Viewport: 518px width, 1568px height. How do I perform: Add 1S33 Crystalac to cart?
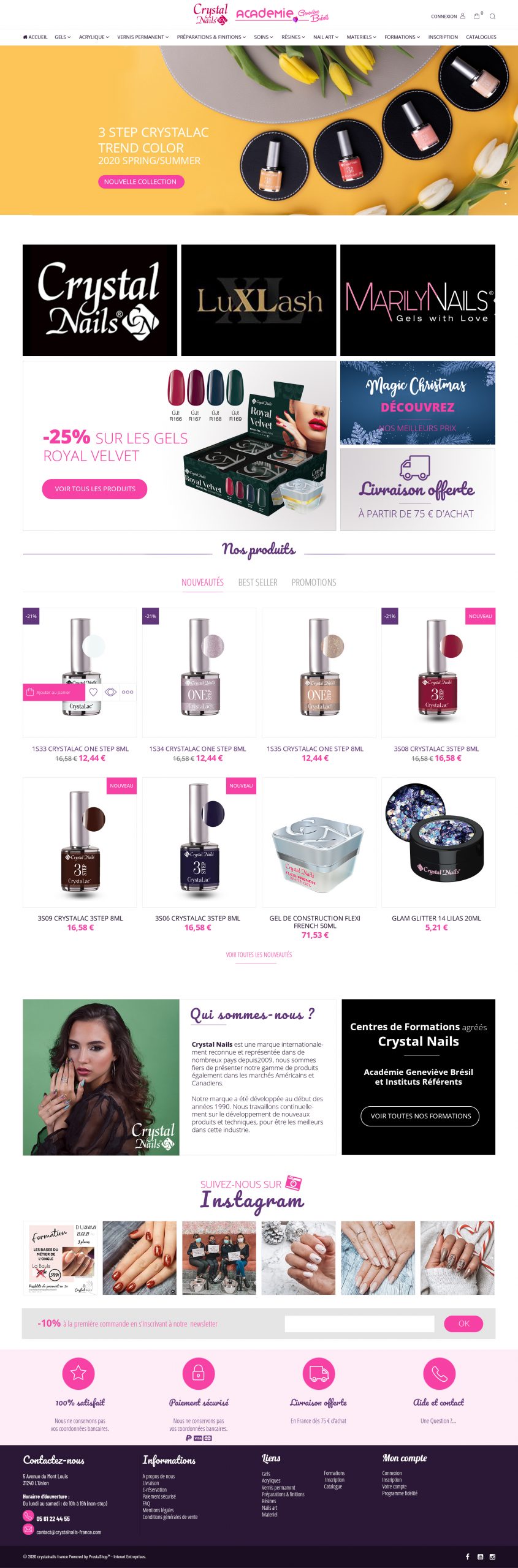(x=54, y=692)
